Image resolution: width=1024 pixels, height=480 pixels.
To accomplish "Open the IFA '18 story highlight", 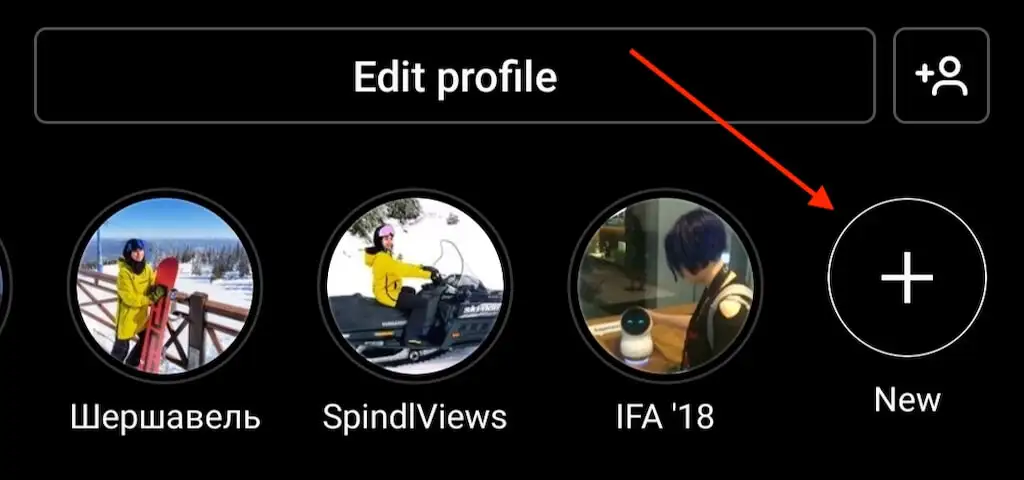I will pyautogui.click(x=665, y=284).
